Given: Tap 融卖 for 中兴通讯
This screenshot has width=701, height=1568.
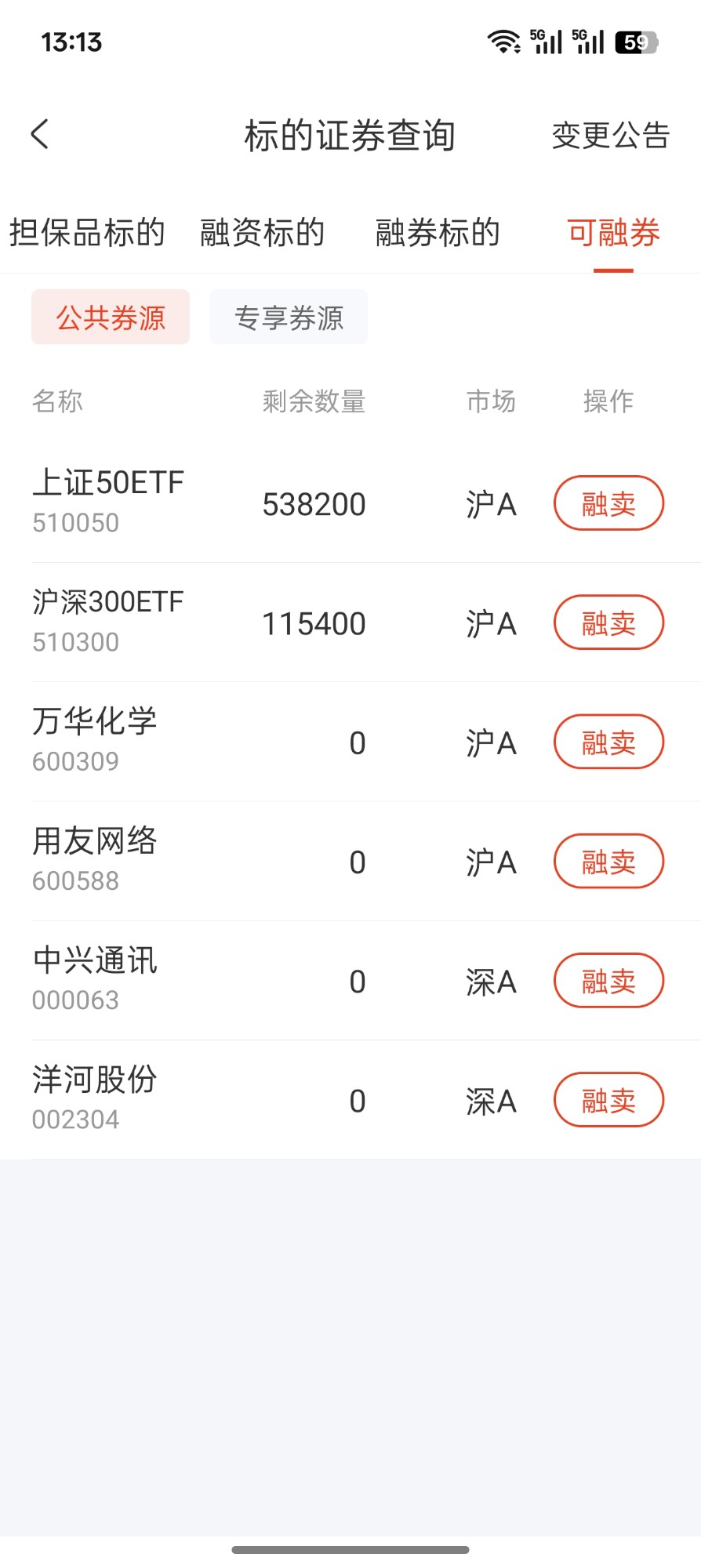Looking at the screenshot, I should point(608,981).
